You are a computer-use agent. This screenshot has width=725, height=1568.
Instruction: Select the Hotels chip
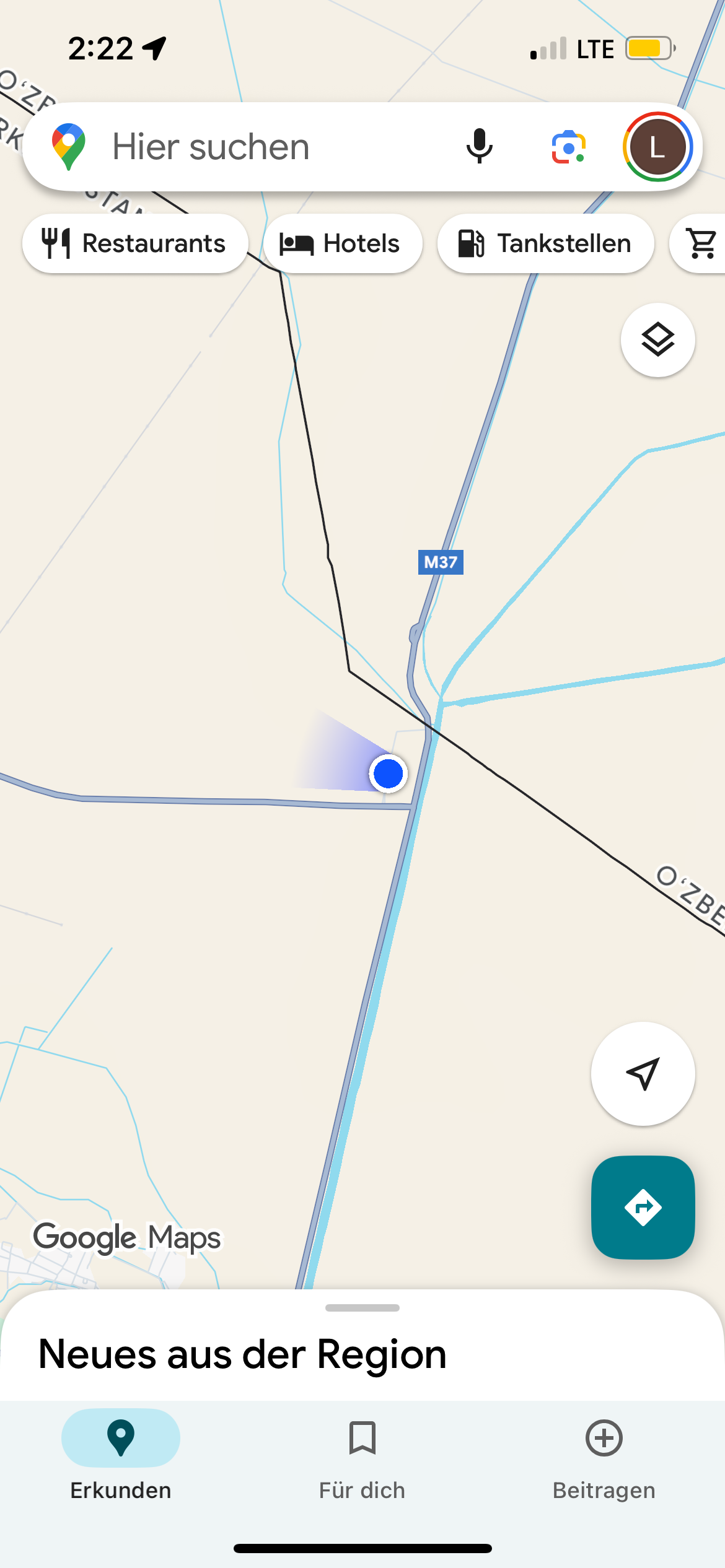pyautogui.click(x=343, y=243)
